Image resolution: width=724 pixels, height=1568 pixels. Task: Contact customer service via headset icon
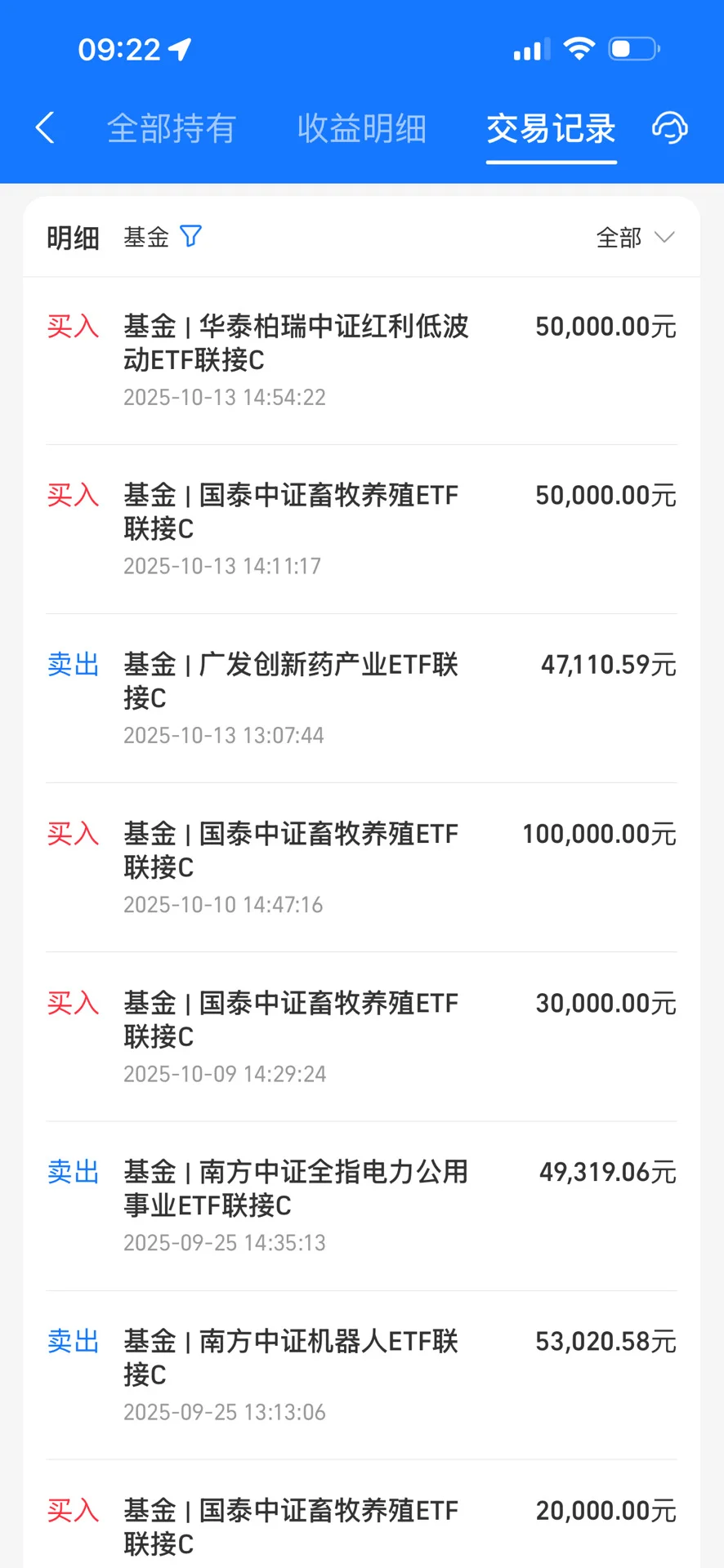[669, 128]
